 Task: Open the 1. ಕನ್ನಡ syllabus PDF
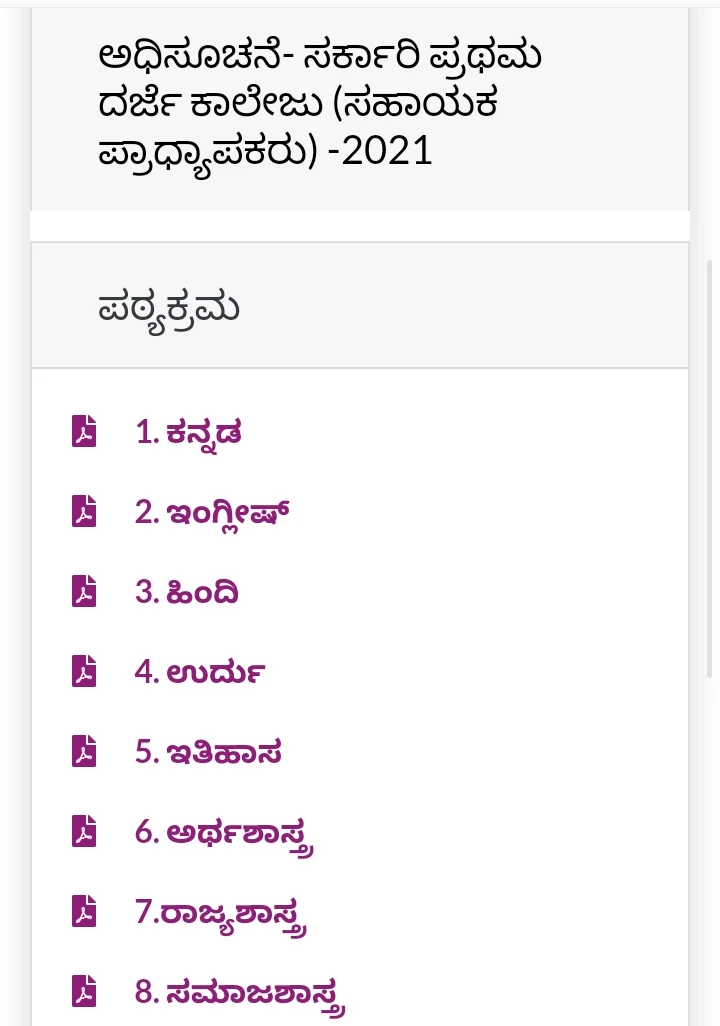(x=188, y=432)
